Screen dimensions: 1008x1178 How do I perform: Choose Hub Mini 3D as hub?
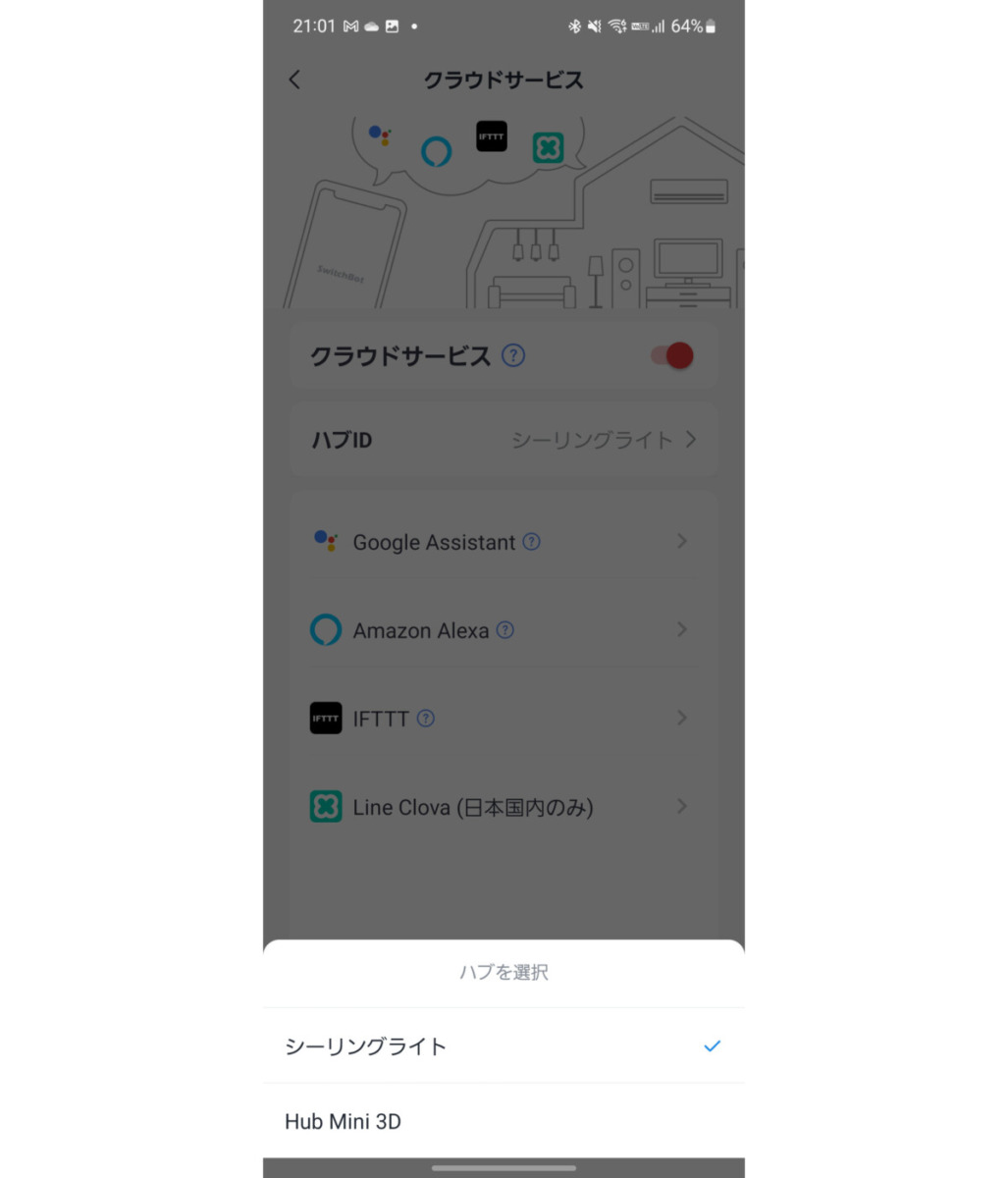point(344,1121)
